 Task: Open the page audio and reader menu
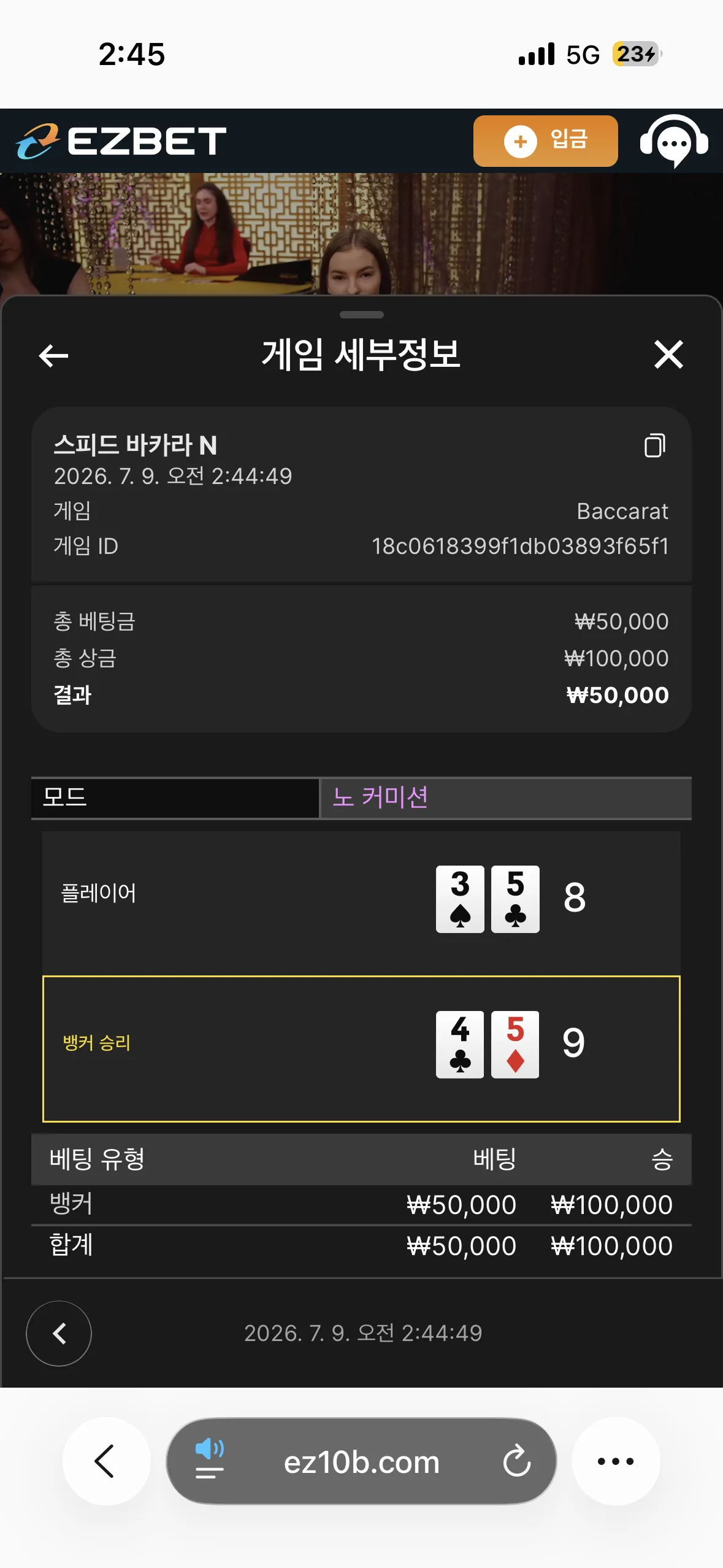209,1461
